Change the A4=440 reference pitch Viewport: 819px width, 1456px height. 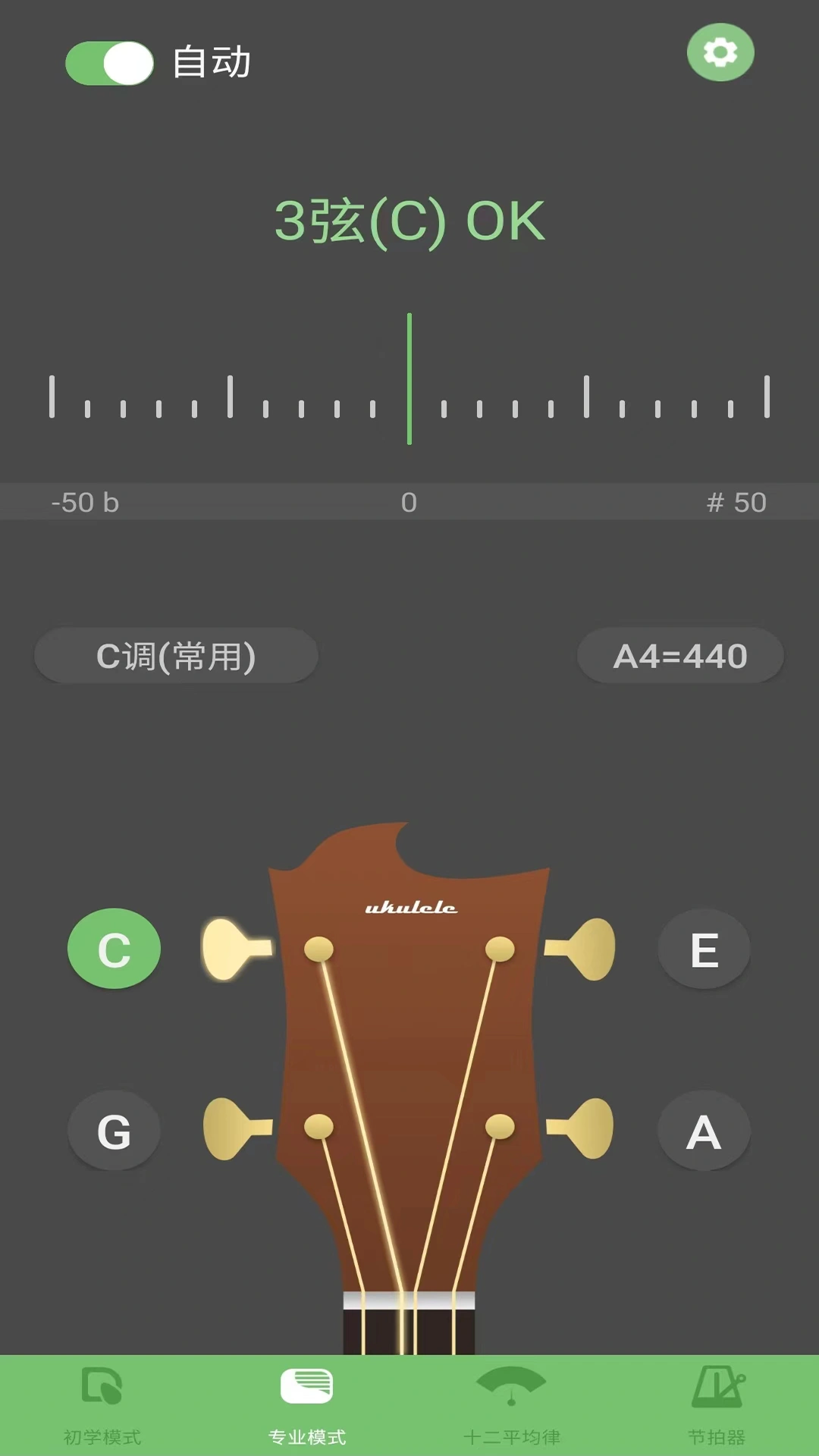pyautogui.click(x=680, y=656)
